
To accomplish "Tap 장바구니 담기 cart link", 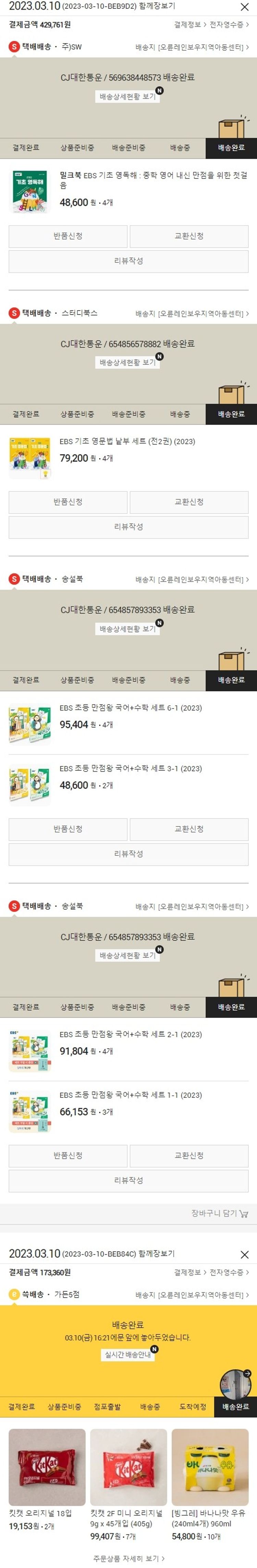I will (219, 1214).
